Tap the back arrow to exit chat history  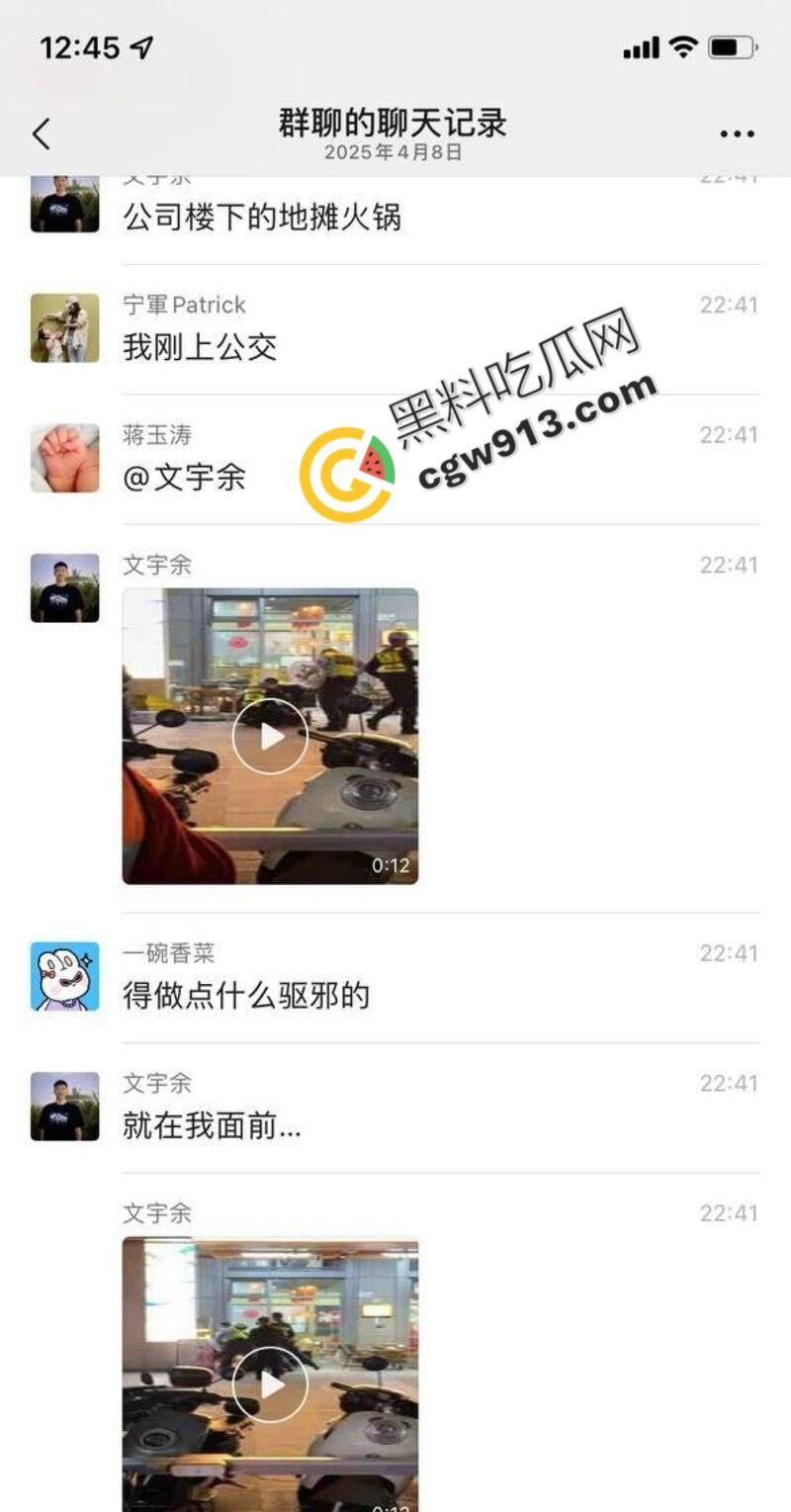(42, 133)
